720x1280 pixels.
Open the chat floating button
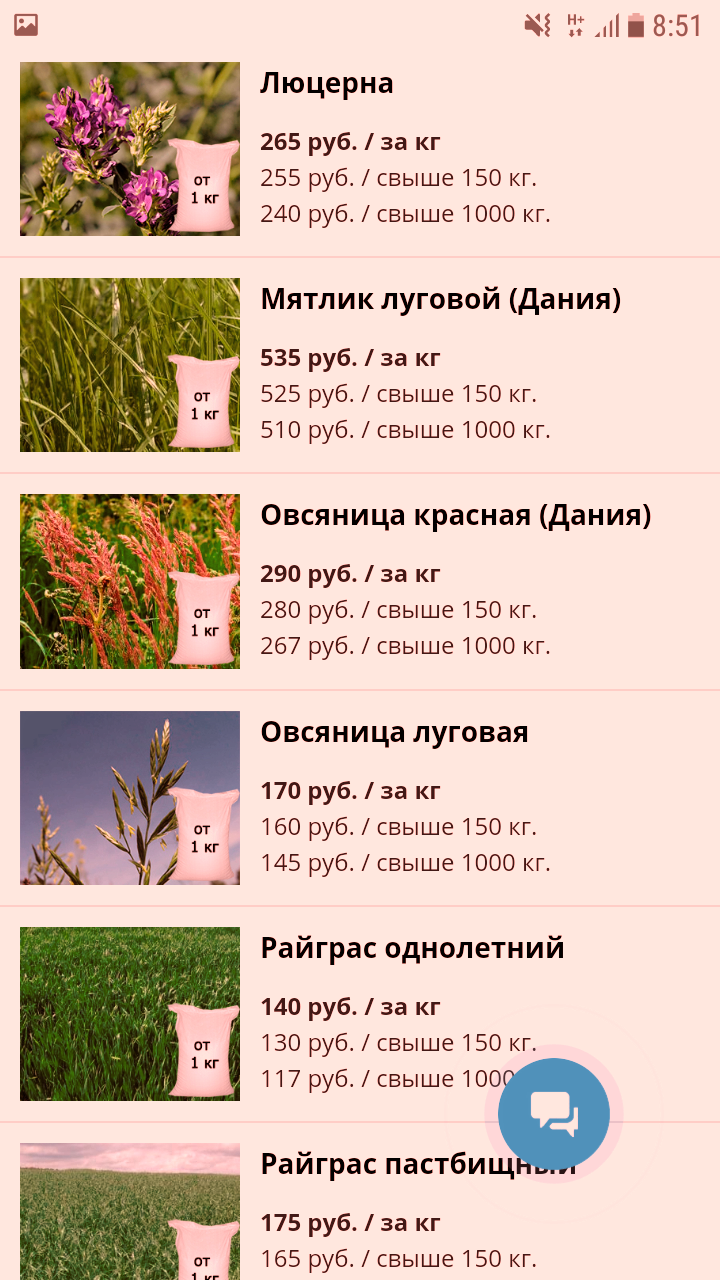tap(554, 1114)
